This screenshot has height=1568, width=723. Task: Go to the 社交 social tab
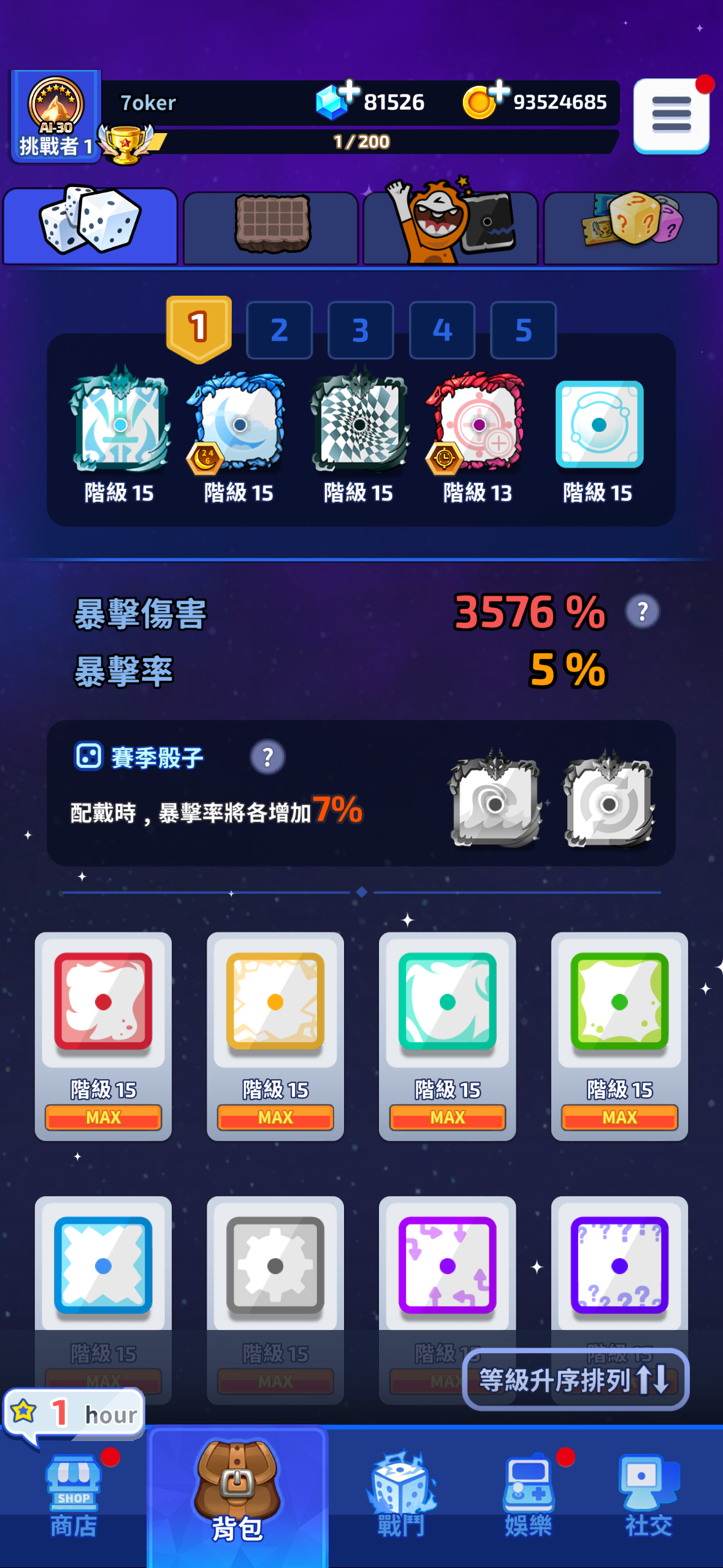[x=649, y=1496]
